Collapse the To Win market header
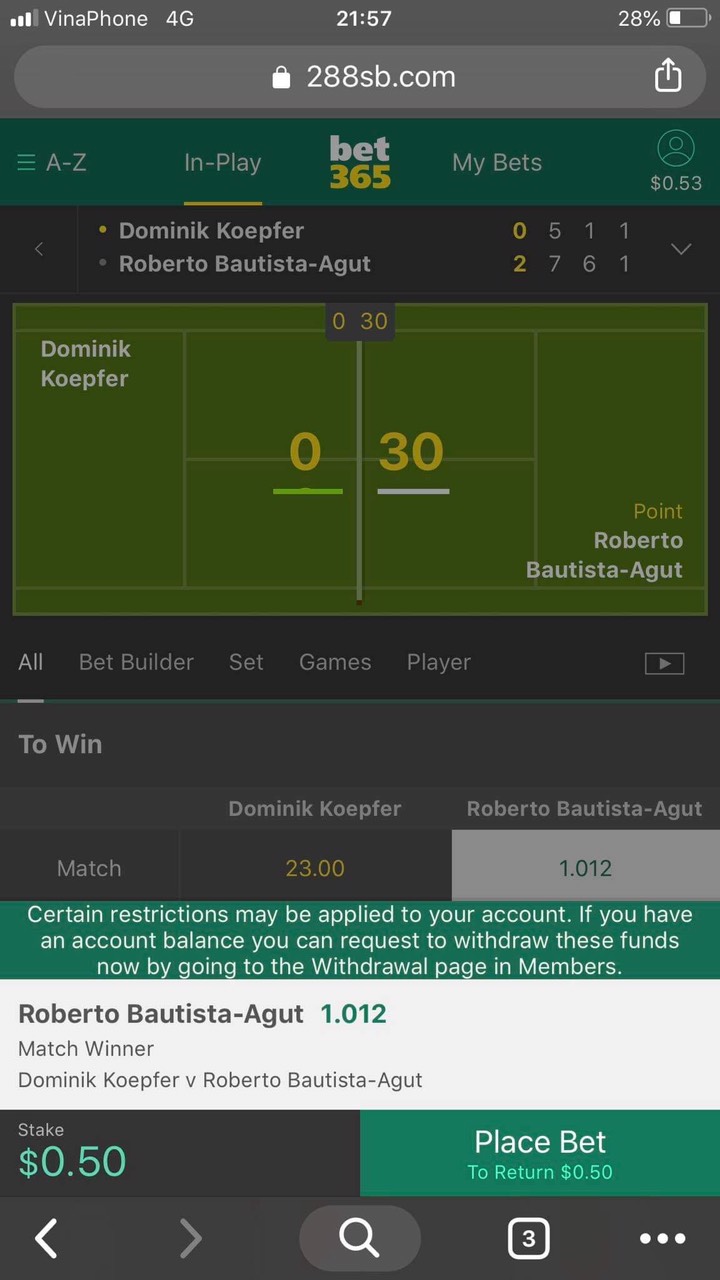Screen dimensions: 720x1280 (x=60, y=744)
